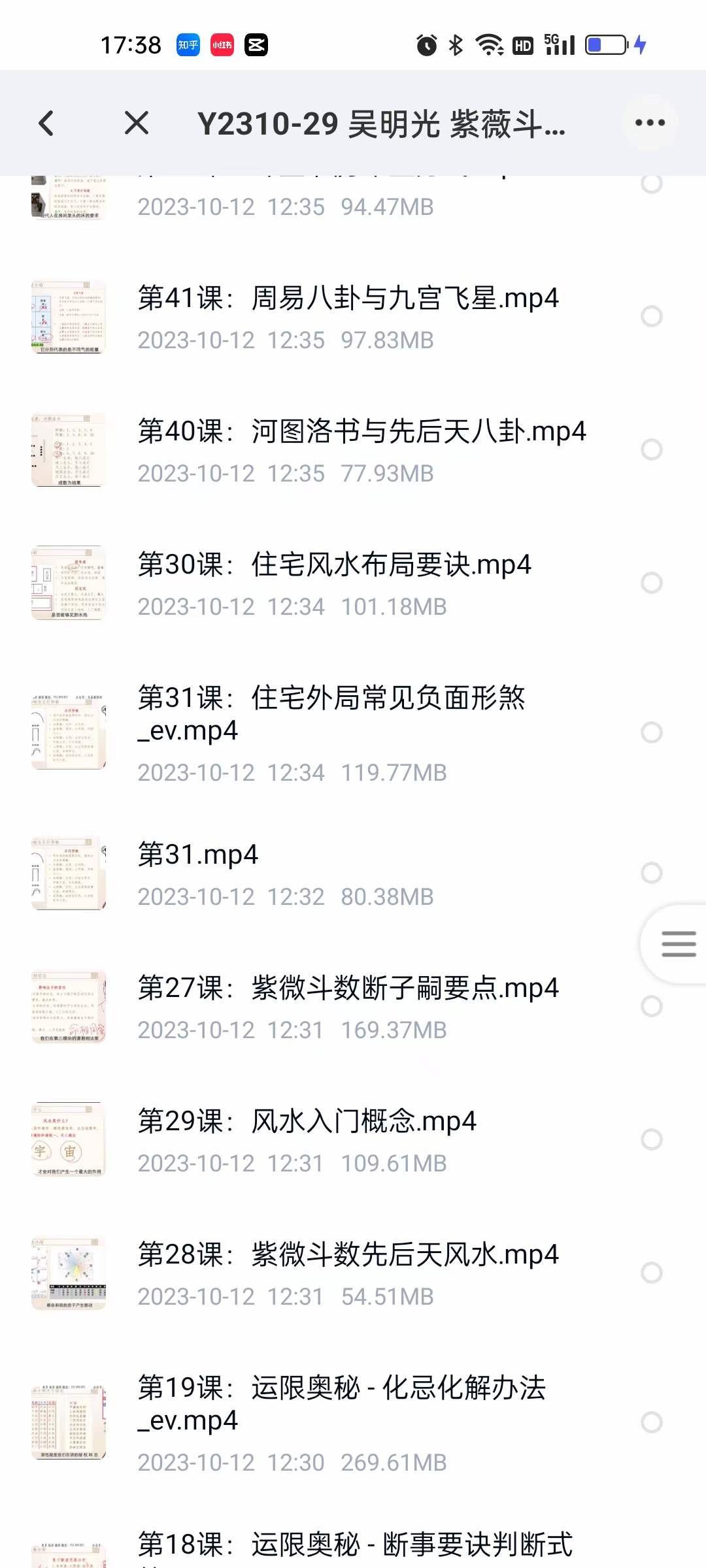
Task: Mark 第28课 紫微斗数先后天风水 as selected
Action: click(x=652, y=1273)
